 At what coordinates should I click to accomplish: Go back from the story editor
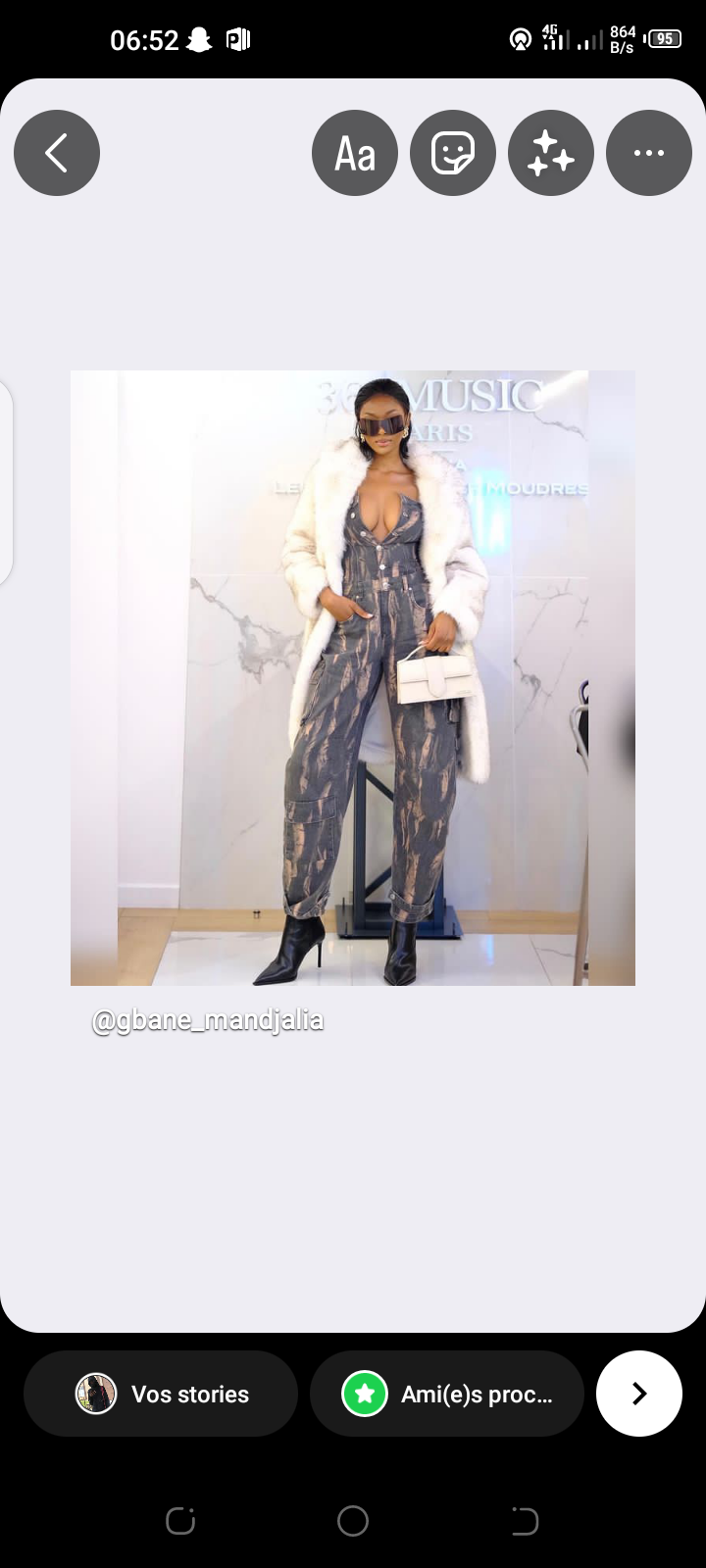click(x=57, y=153)
